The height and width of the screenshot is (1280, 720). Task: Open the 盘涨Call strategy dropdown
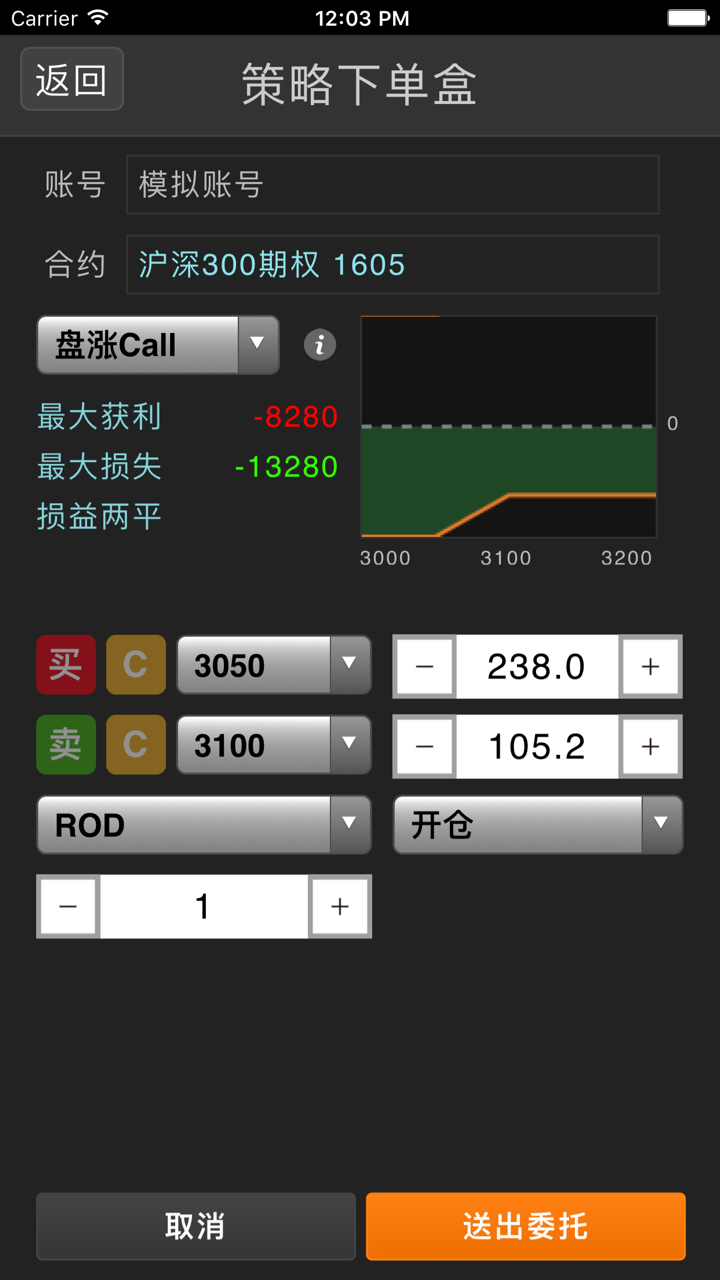(x=155, y=344)
